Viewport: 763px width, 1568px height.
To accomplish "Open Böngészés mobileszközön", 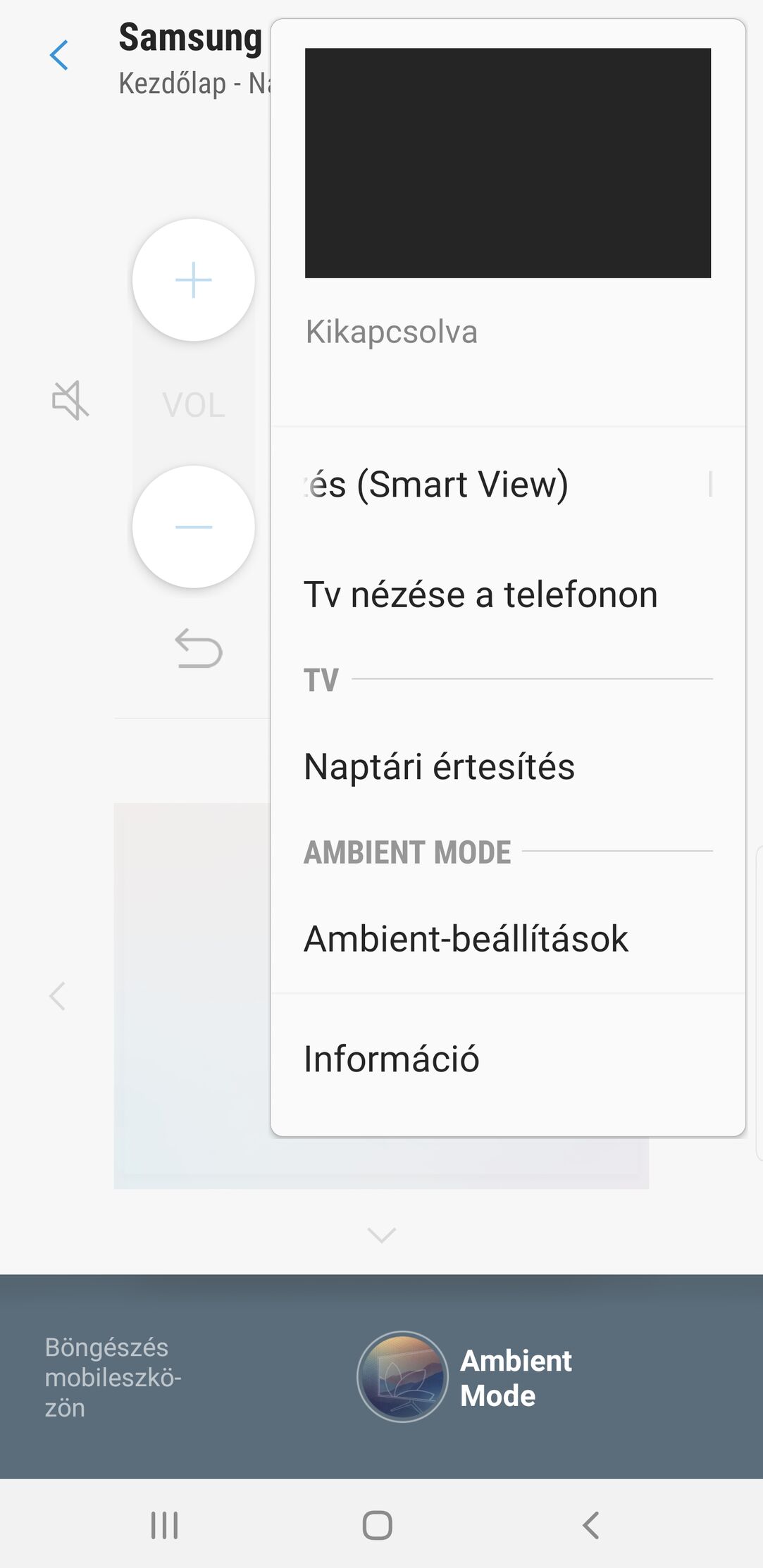I will coord(113,1376).
